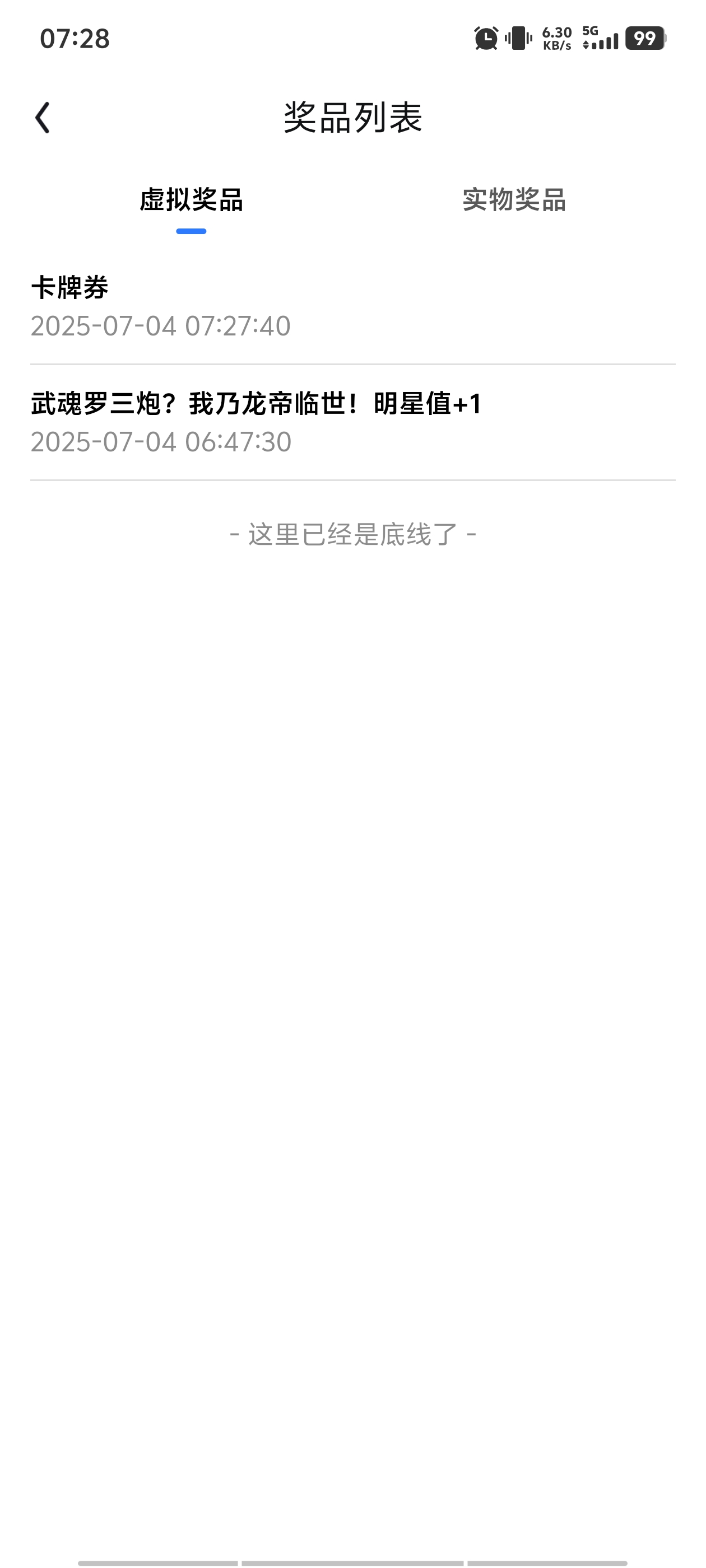Select the 虚拟奖品 tab
This screenshot has height=1568, width=706.
(191, 200)
